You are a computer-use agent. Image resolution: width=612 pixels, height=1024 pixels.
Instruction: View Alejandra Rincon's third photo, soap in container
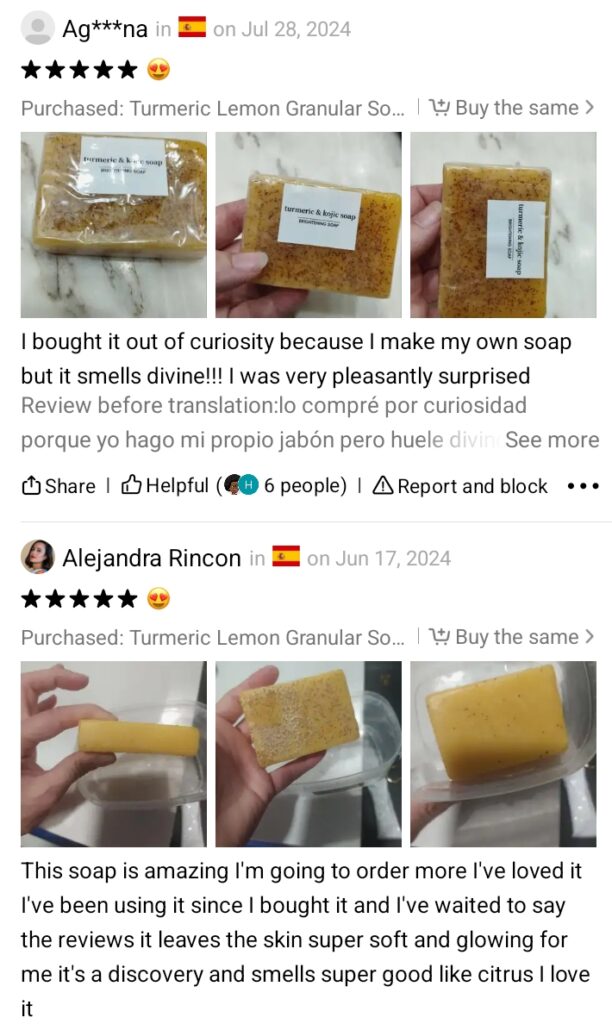pos(503,754)
